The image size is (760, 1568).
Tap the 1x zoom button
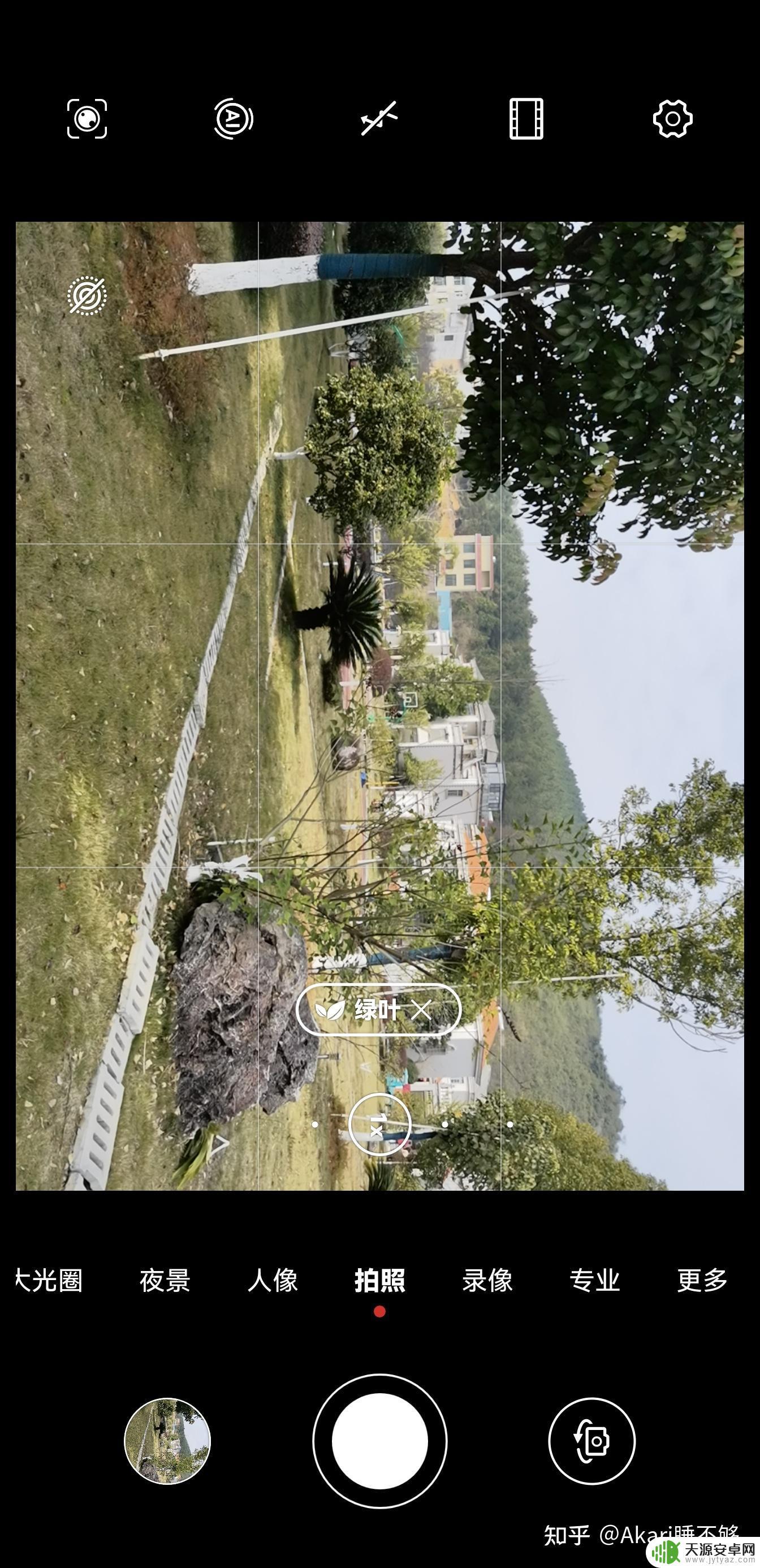[379, 1125]
